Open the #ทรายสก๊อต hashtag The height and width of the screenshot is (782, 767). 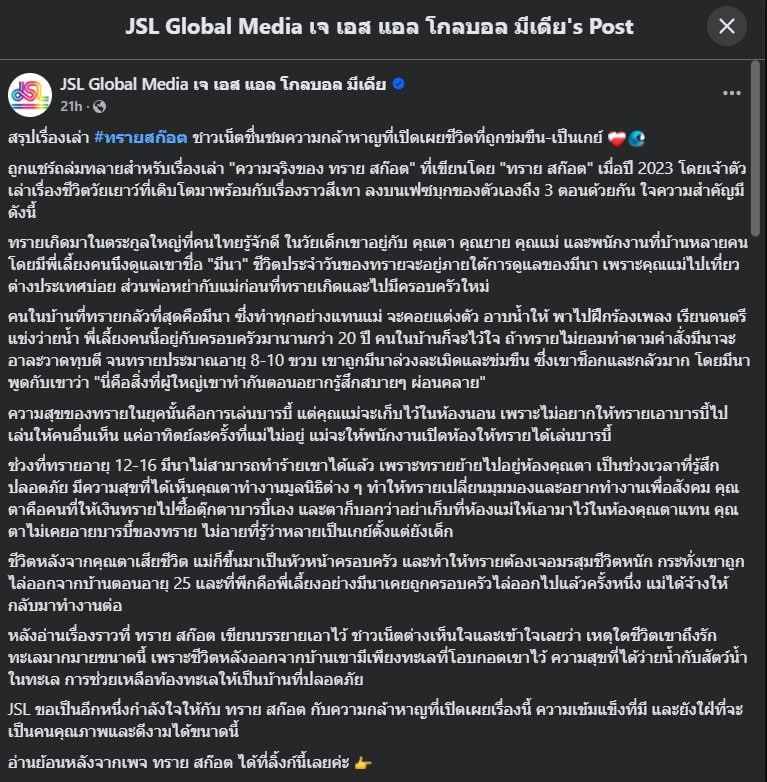[x=139, y=137]
